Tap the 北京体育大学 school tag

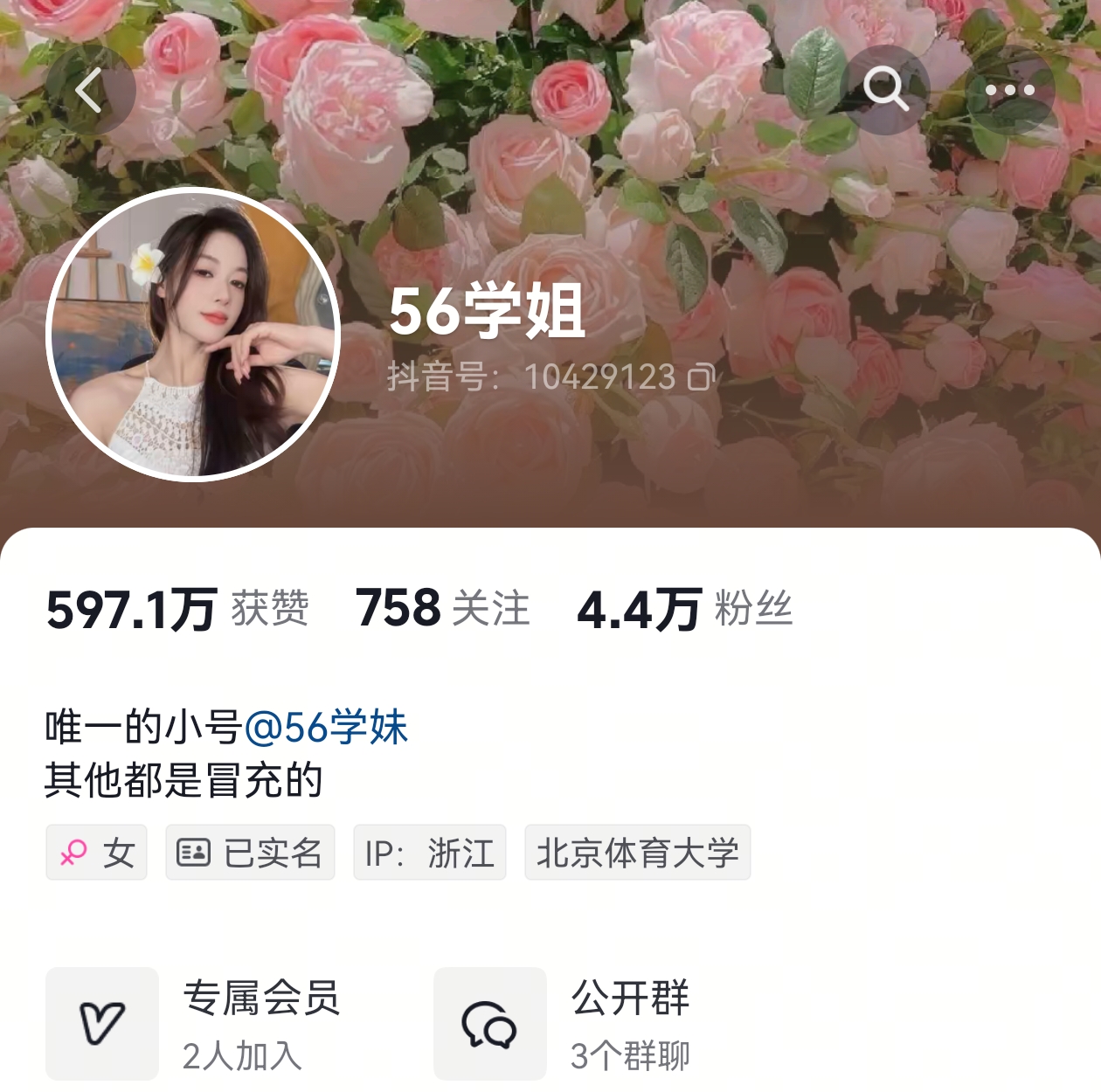click(637, 853)
